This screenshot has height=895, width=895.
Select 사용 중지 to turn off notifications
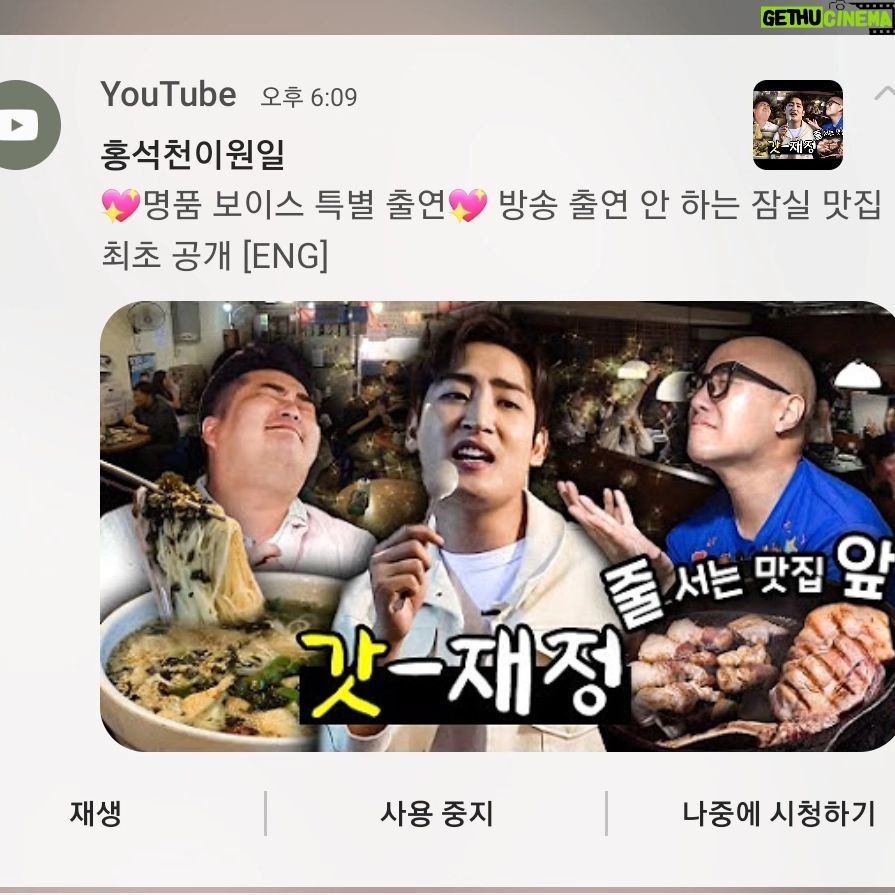click(x=436, y=814)
